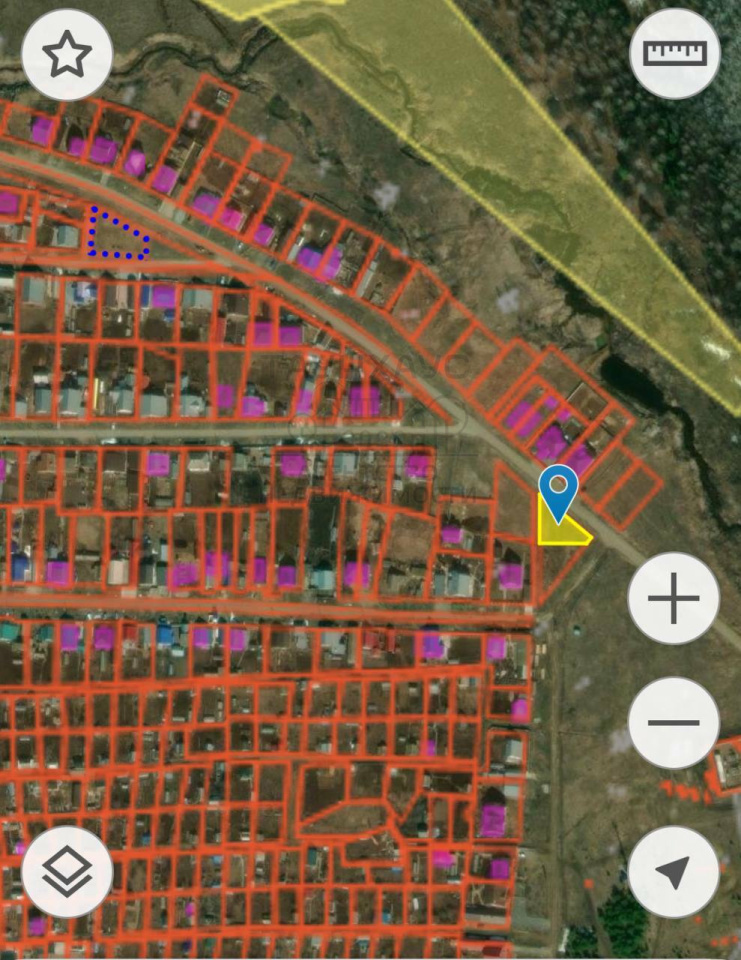This screenshot has width=741, height=960.
Task: Zoom in with the plus button
Action: [673, 598]
